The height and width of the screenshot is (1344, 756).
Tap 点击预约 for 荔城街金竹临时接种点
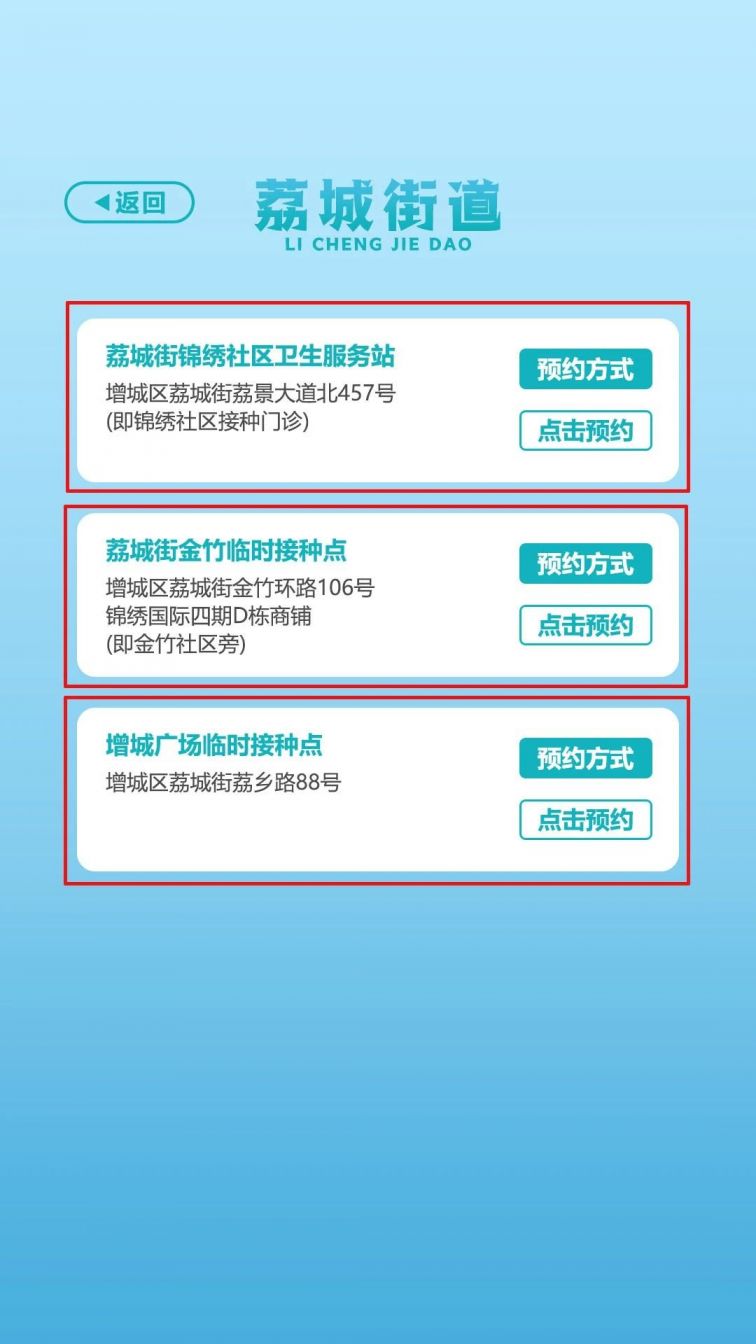click(585, 625)
